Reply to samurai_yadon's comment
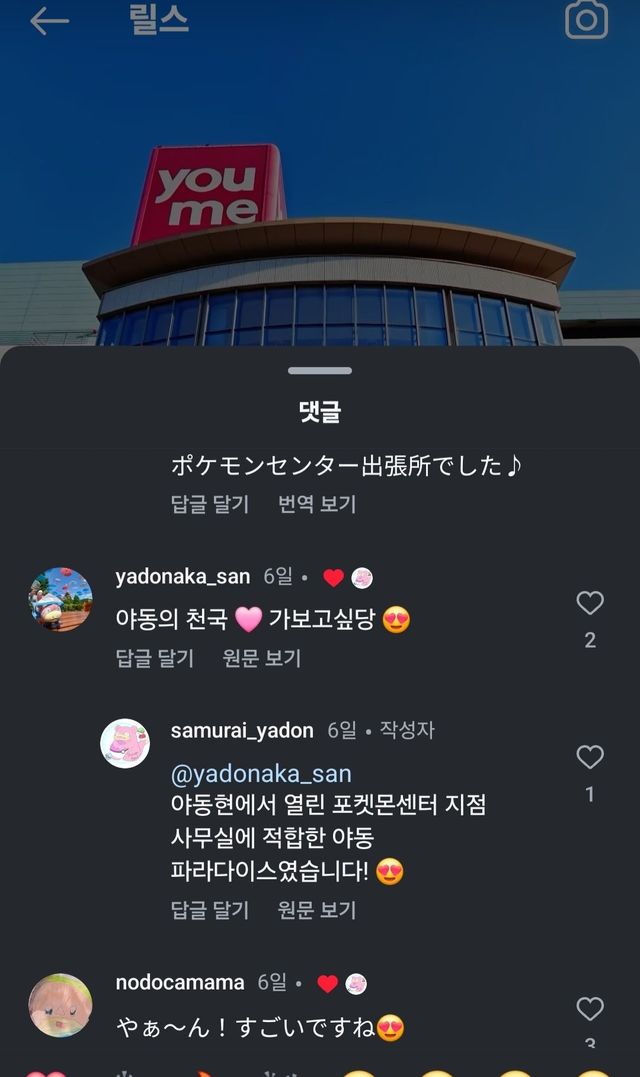This screenshot has height=1077, width=640. 209,910
